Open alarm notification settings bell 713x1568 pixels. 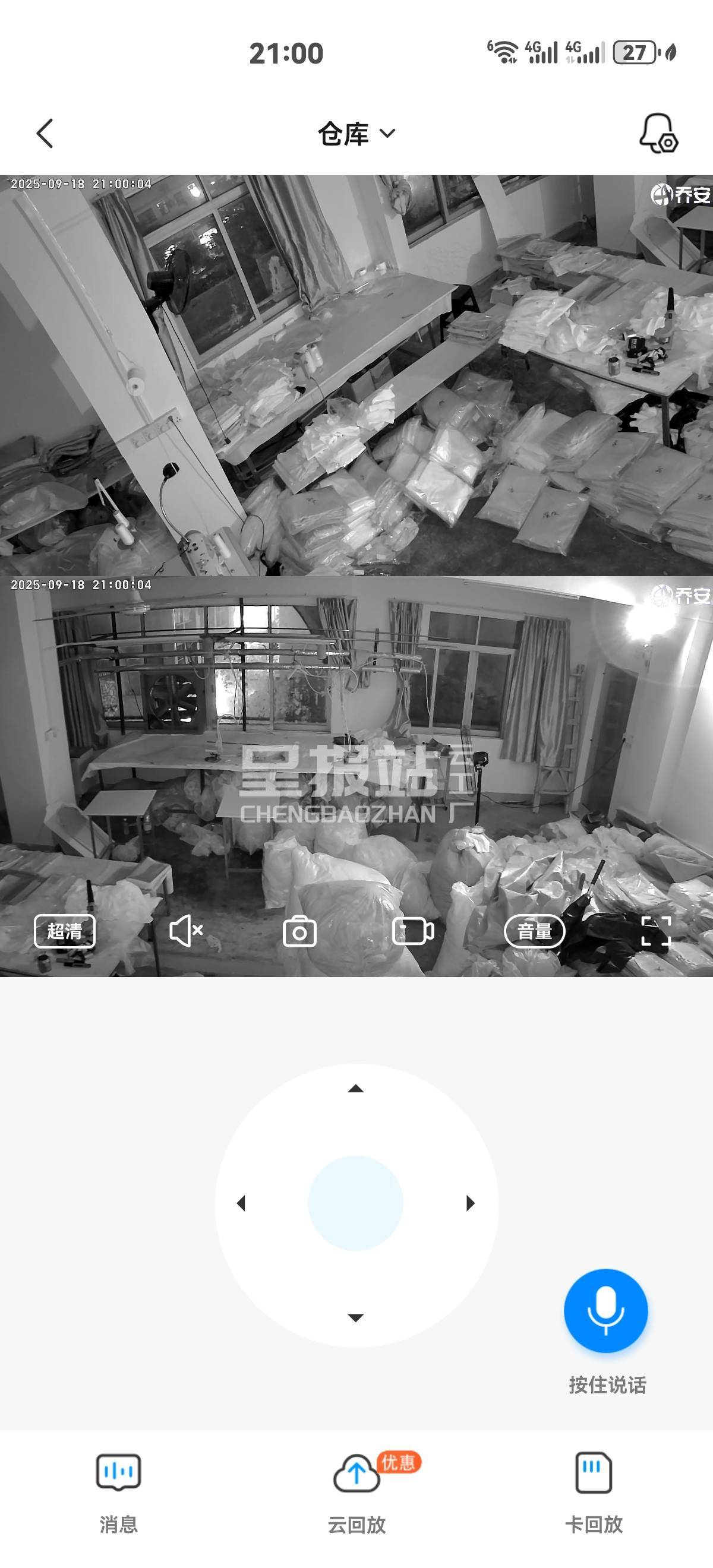pyautogui.click(x=658, y=133)
